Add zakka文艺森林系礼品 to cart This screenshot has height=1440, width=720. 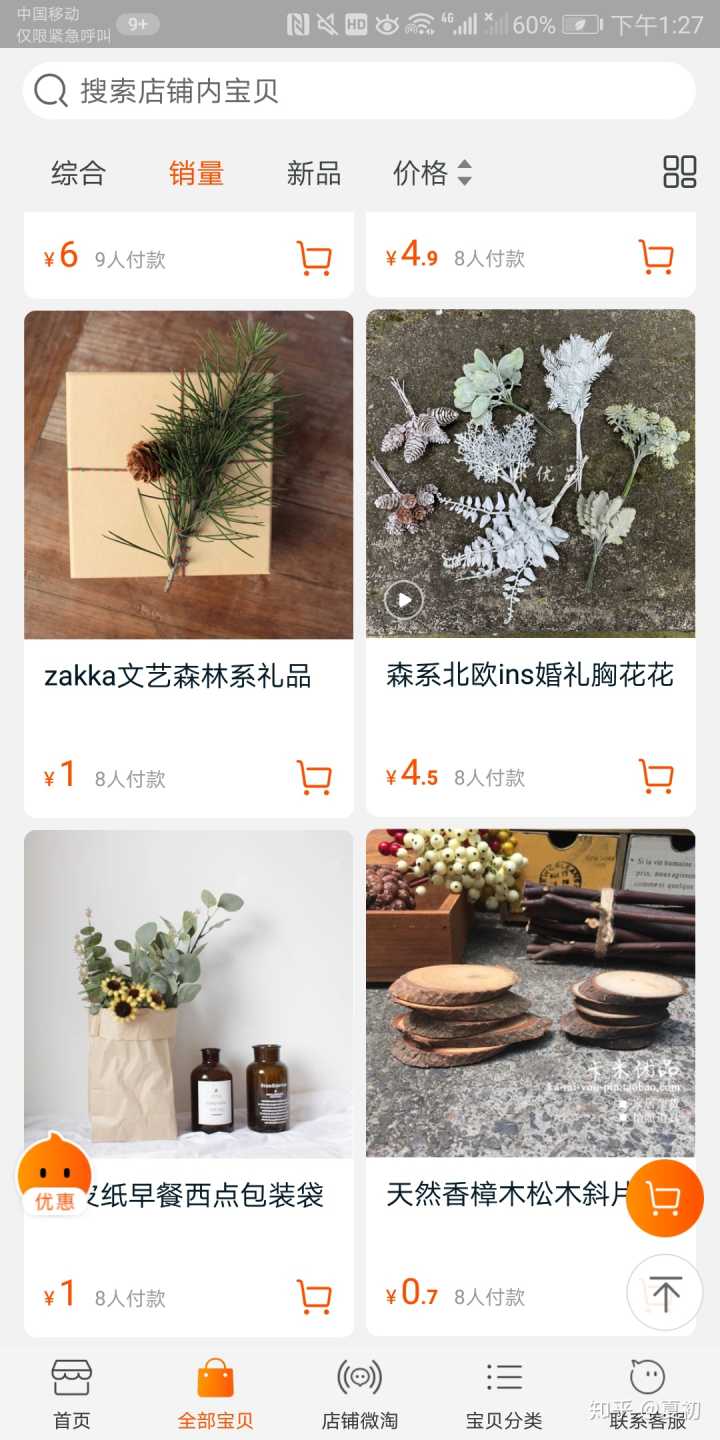314,777
